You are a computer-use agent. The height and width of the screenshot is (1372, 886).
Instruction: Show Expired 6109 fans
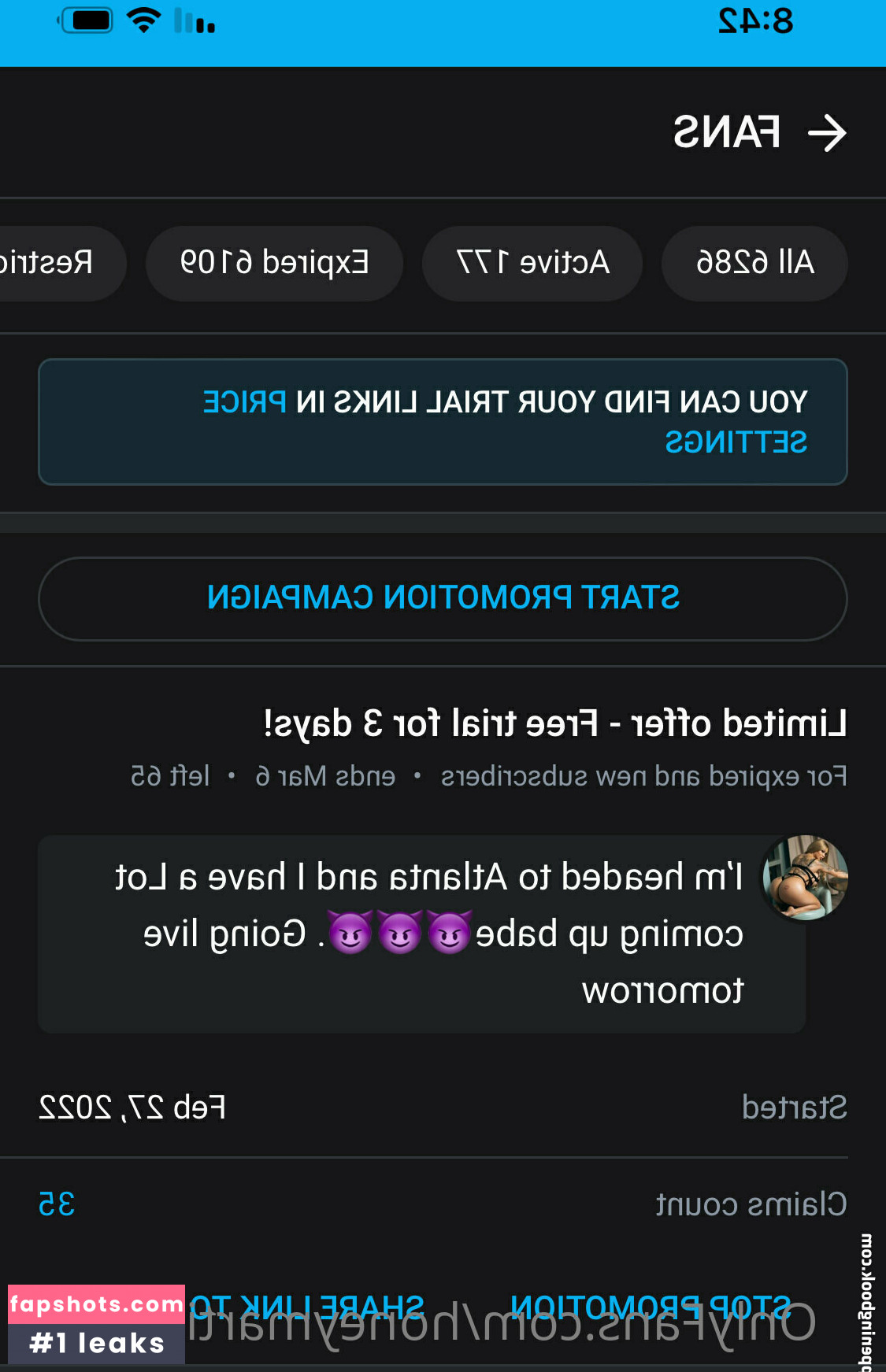(x=274, y=263)
